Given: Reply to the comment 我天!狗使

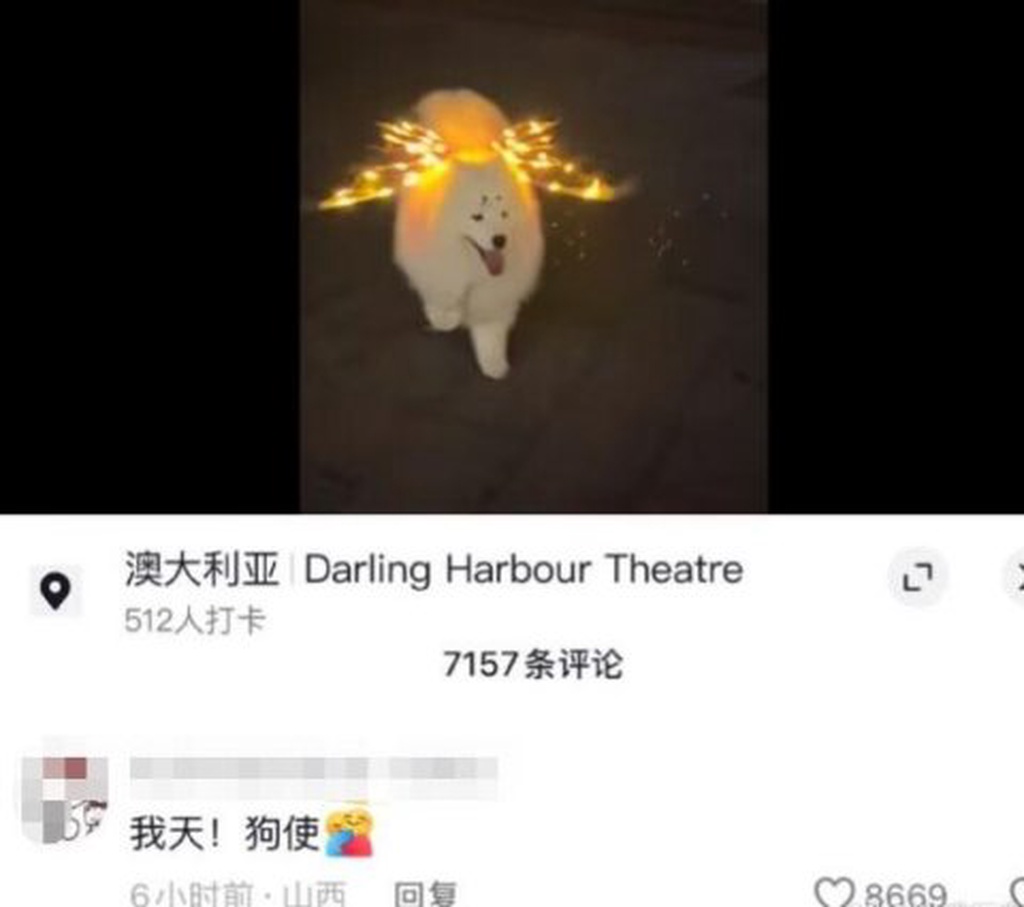Looking at the screenshot, I should click(425, 893).
